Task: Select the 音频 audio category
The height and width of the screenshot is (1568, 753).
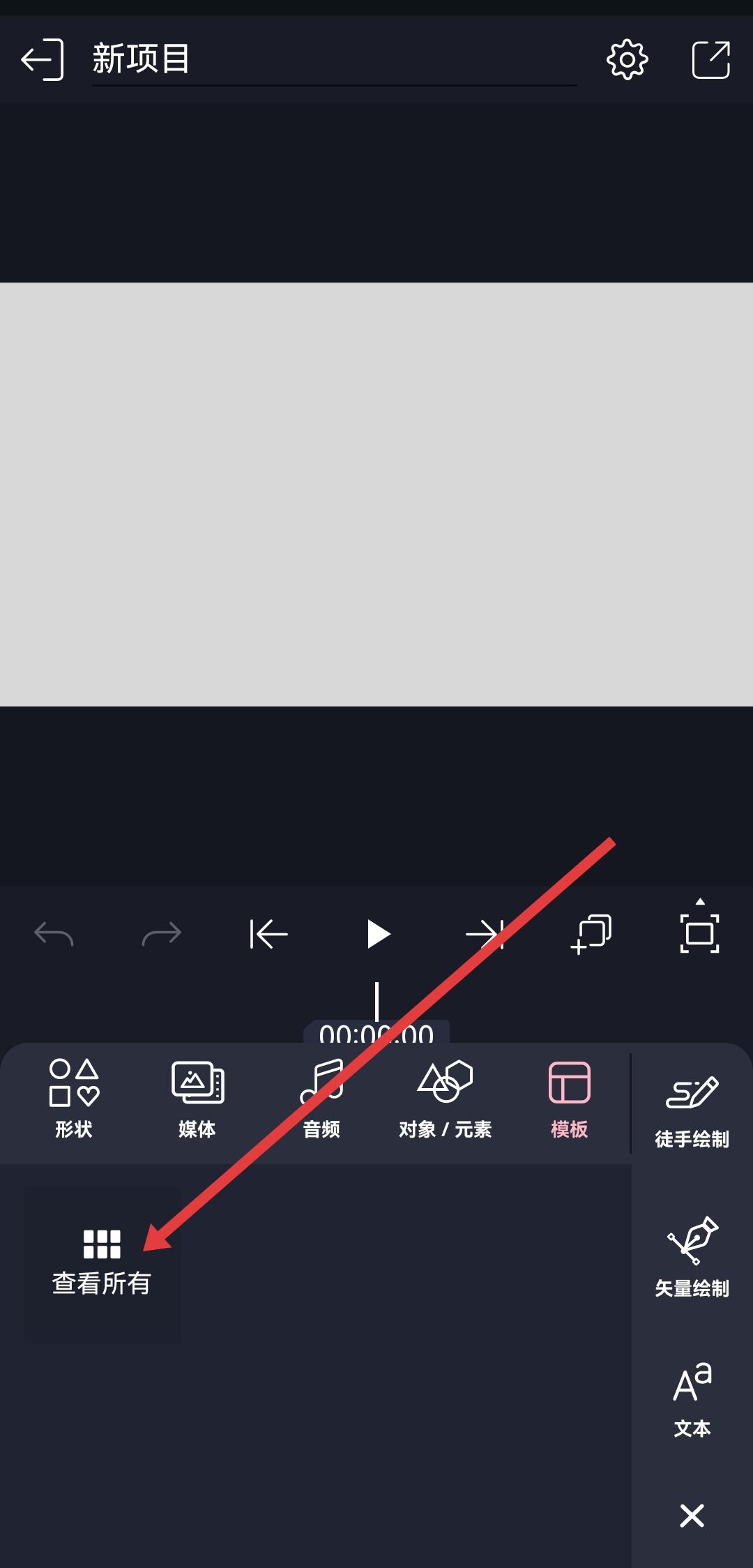Action: click(321, 1099)
